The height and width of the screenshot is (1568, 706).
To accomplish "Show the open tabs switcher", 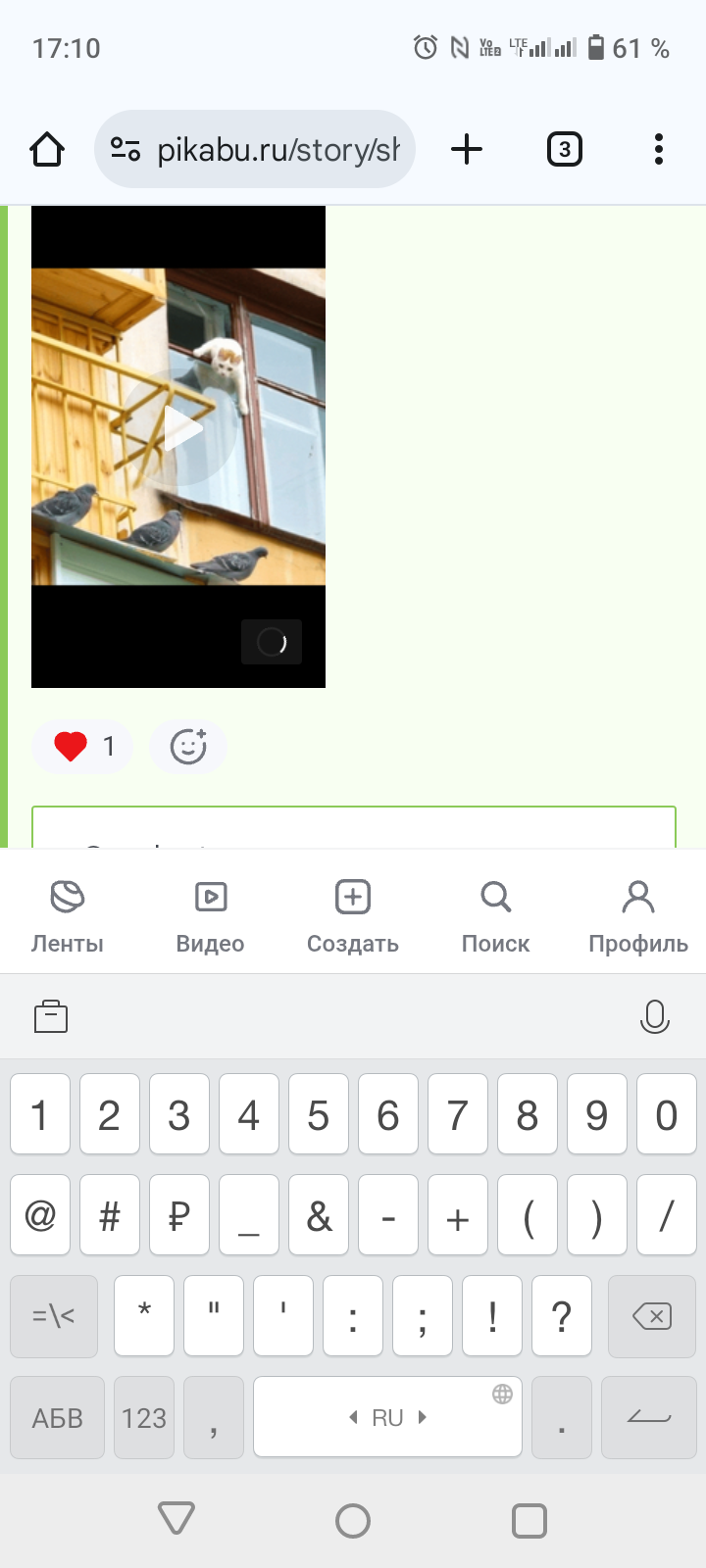I will [564, 150].
